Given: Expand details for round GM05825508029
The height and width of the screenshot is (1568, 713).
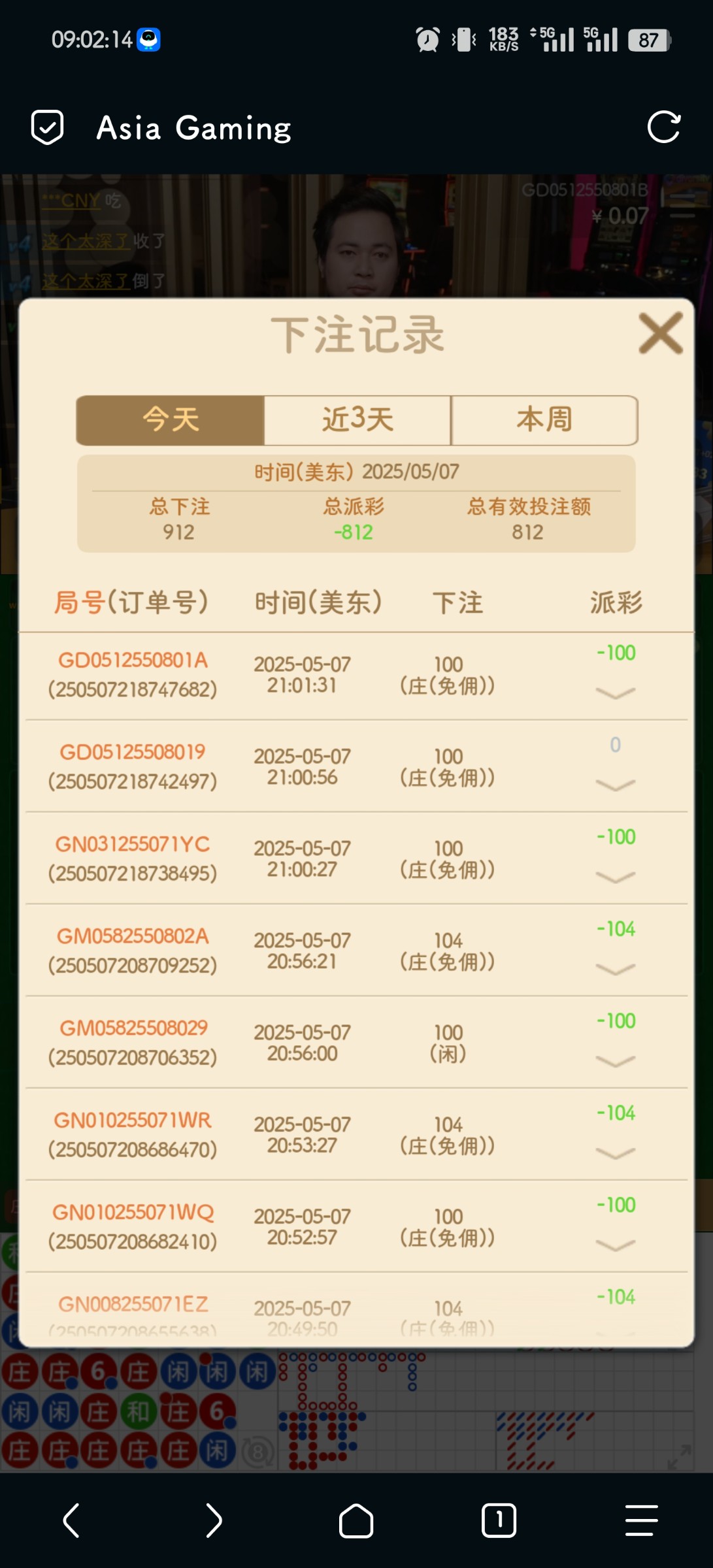Looking at the screenshot, I should [616, 1061].
